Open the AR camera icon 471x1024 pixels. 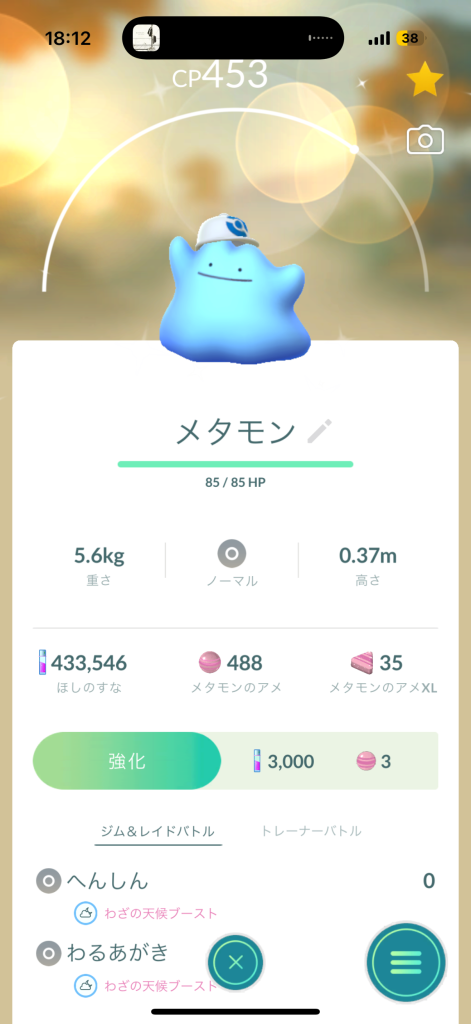coord(425,140)
